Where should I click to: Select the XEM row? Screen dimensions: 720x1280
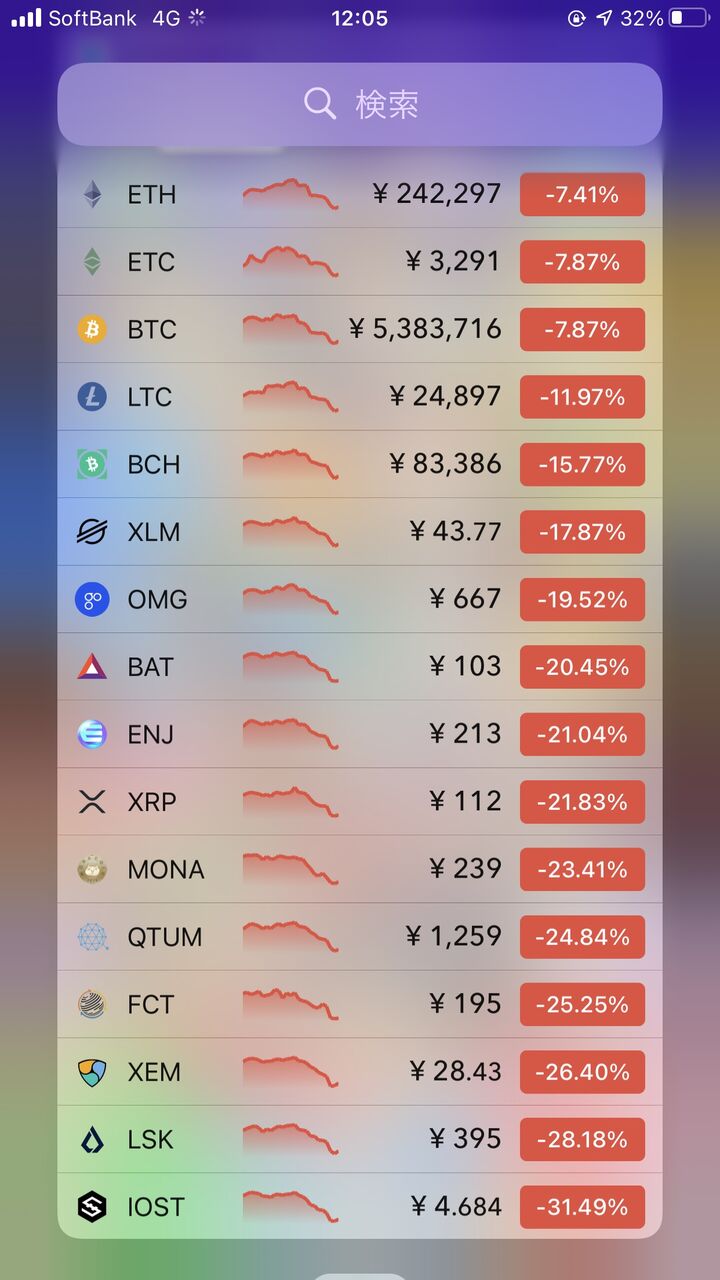click(360, 1072)
